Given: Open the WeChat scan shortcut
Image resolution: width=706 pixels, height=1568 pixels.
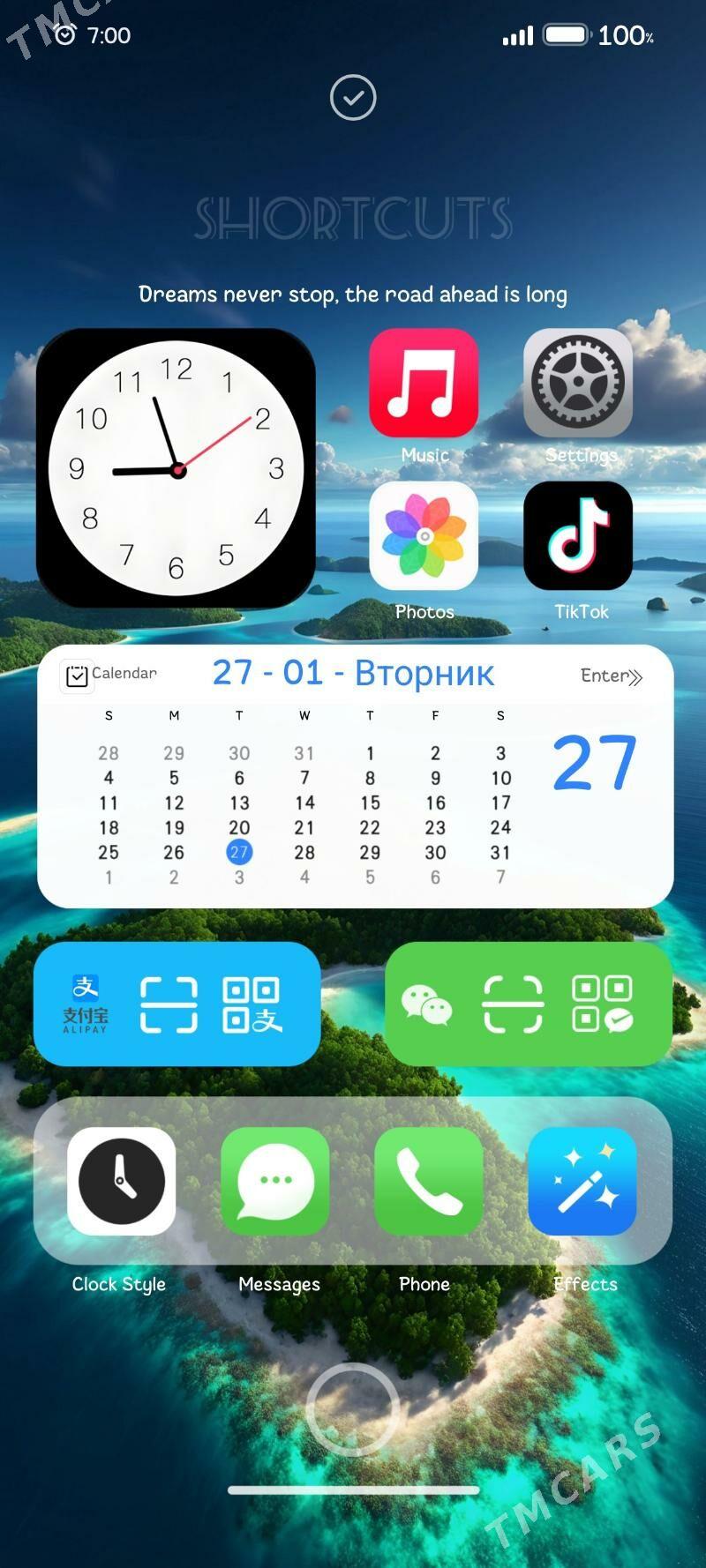Looking at the screenshot, I should (x=512, y=1004).
